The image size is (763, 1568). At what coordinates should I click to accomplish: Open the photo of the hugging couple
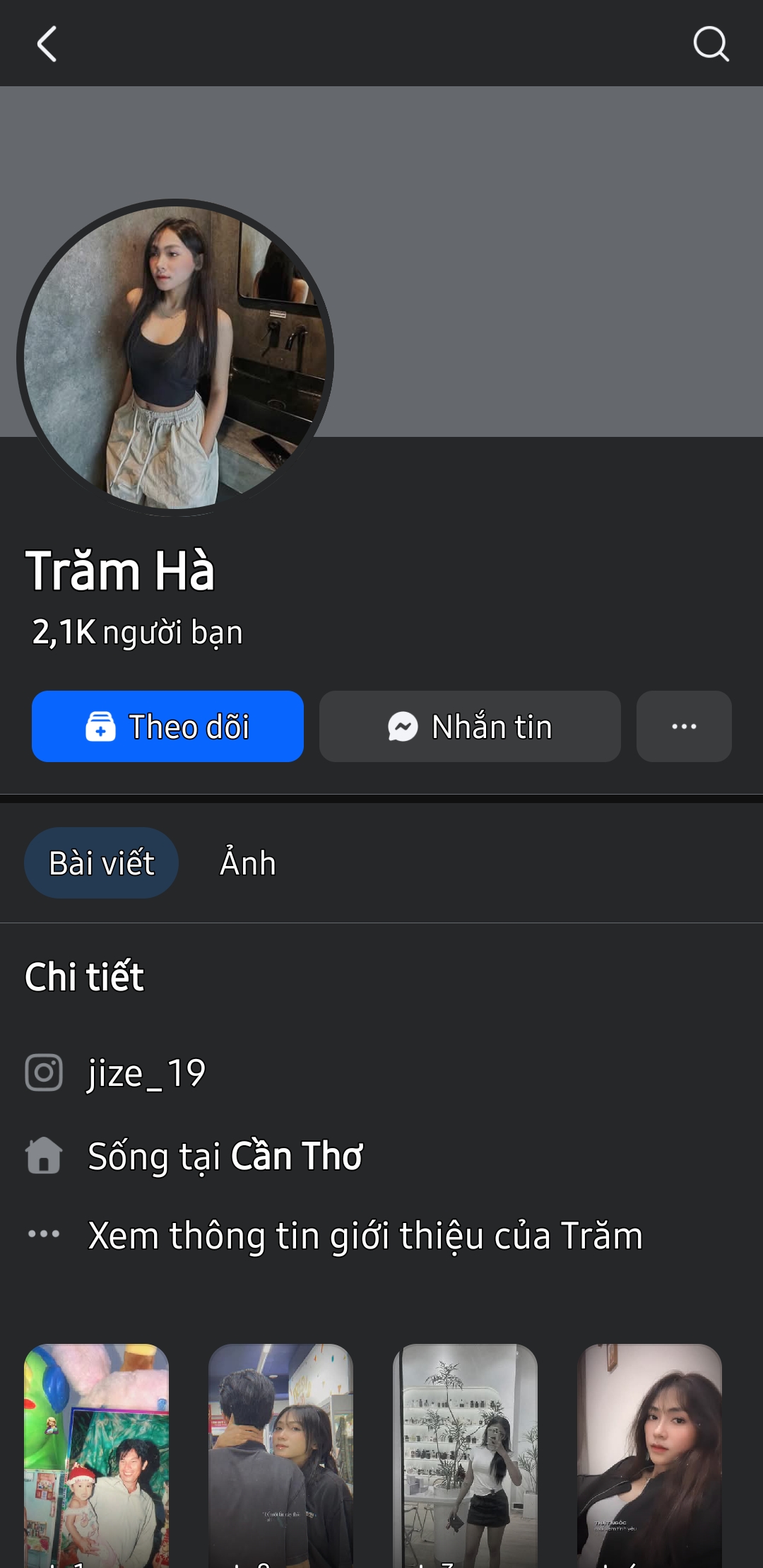(x=280, y=1455)
